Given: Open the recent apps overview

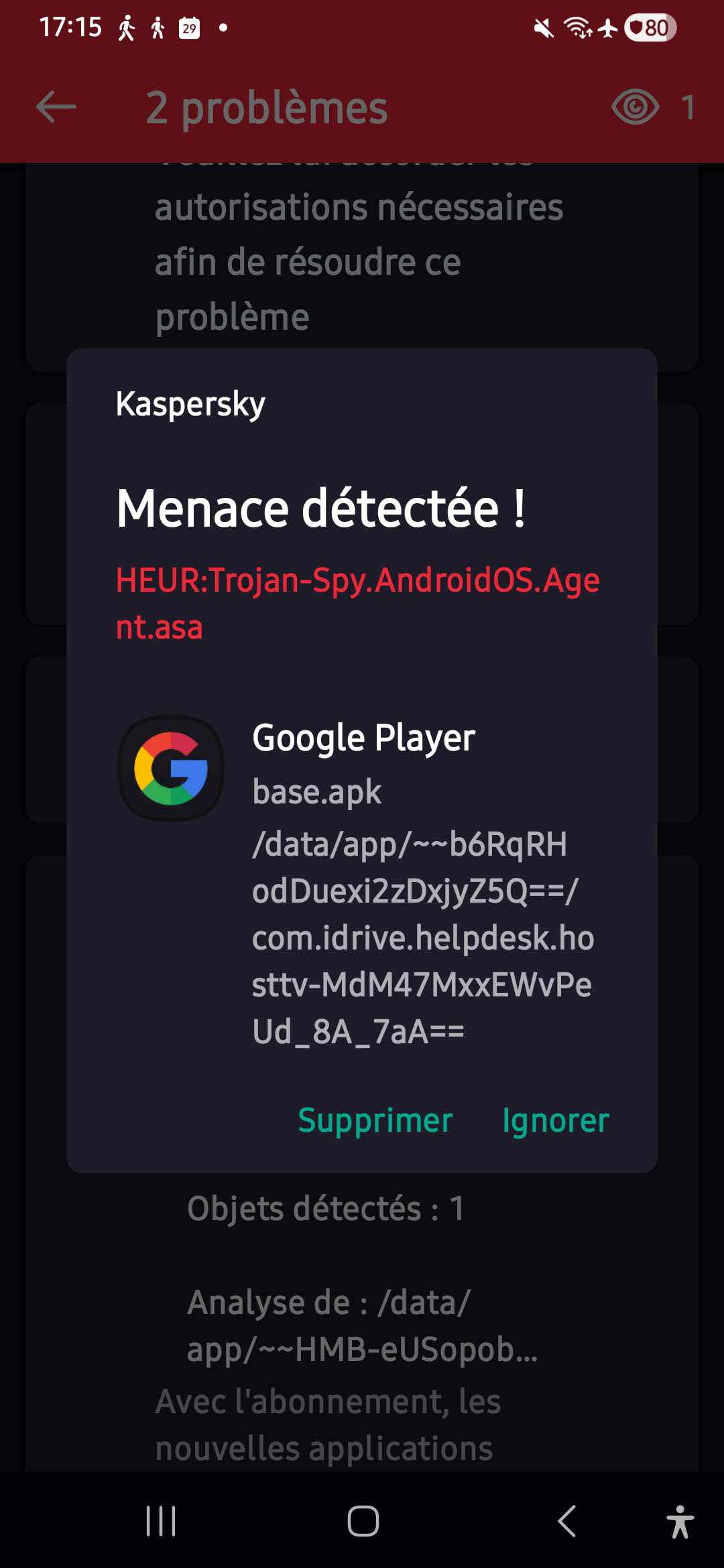Looking at the screenshot, I should coord(161,1521).
